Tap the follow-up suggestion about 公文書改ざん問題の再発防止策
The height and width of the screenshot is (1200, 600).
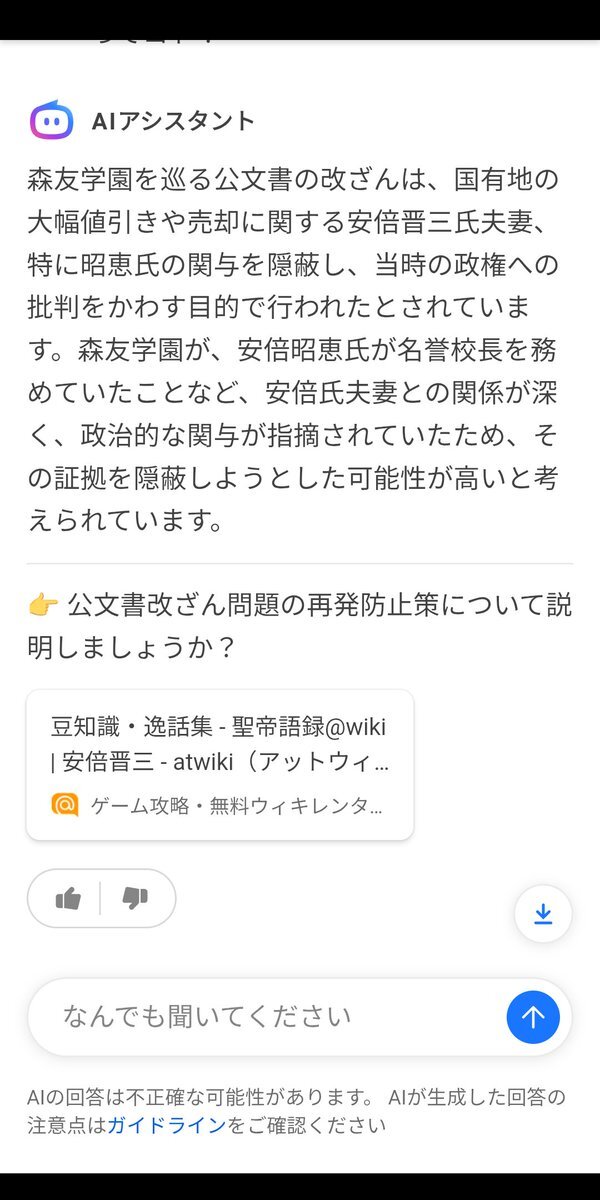click(300, 626)
